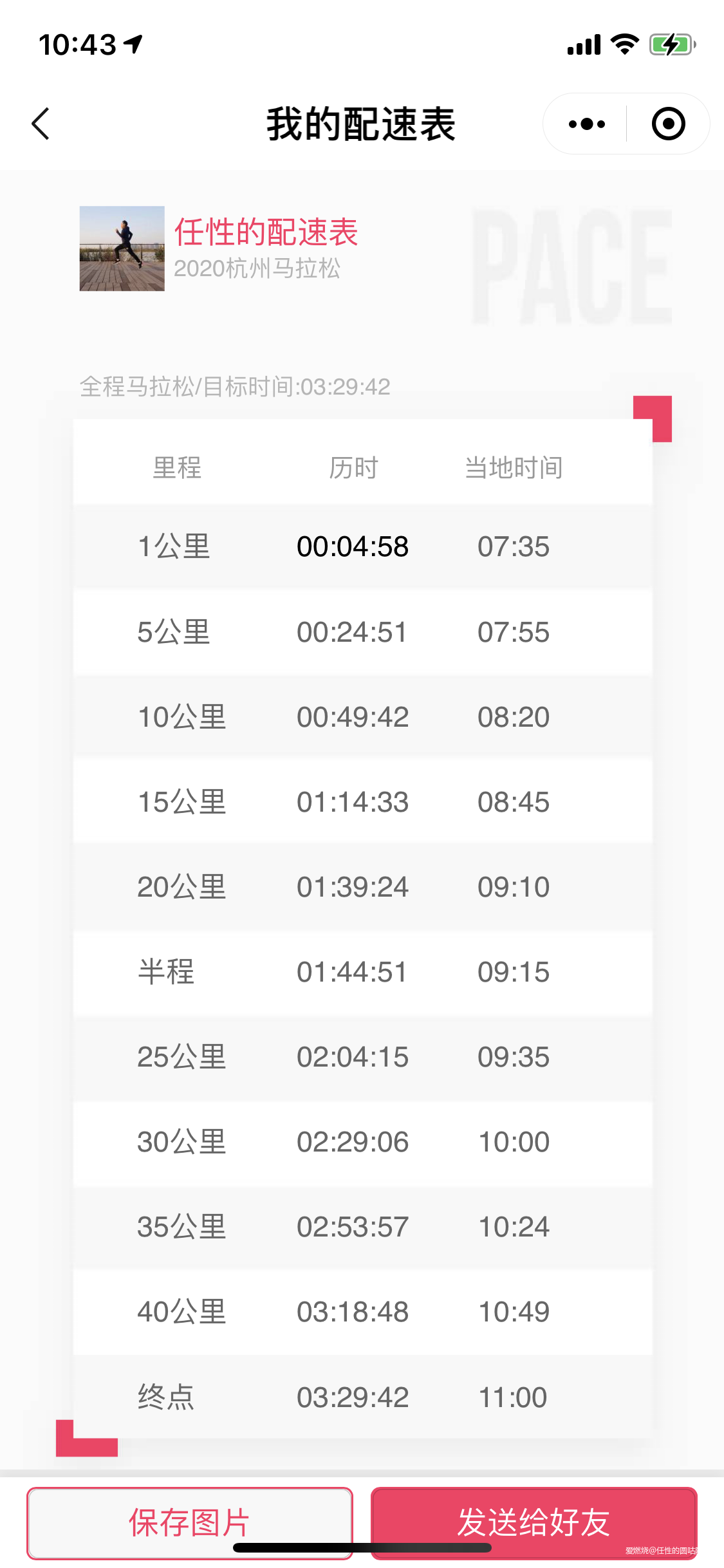Select the 1公里 split row
This screenshot has width=724, height=1568.
(x=362, y=546)
